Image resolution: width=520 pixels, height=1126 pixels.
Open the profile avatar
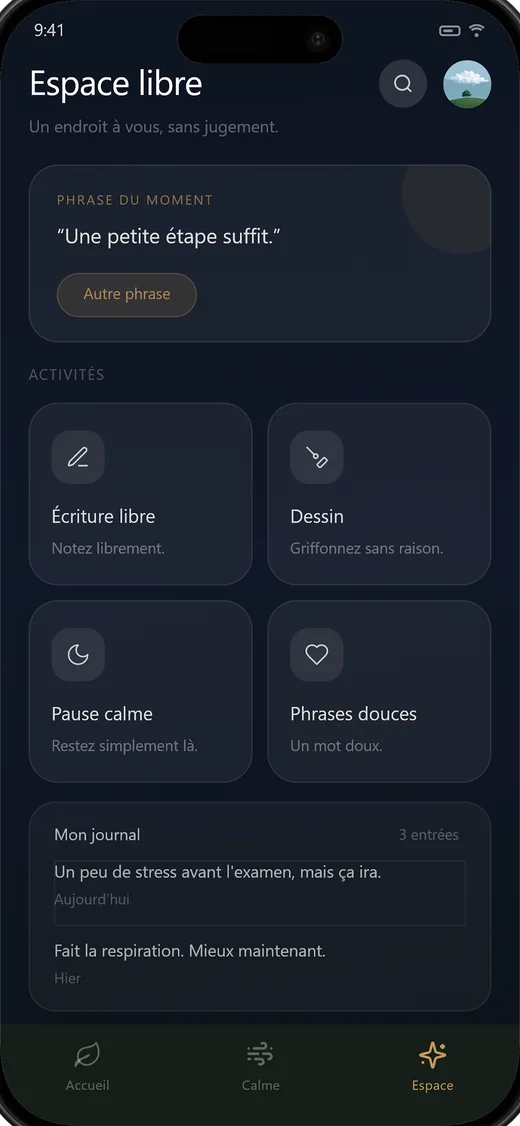pyautogui.click(x=468, y=84)
